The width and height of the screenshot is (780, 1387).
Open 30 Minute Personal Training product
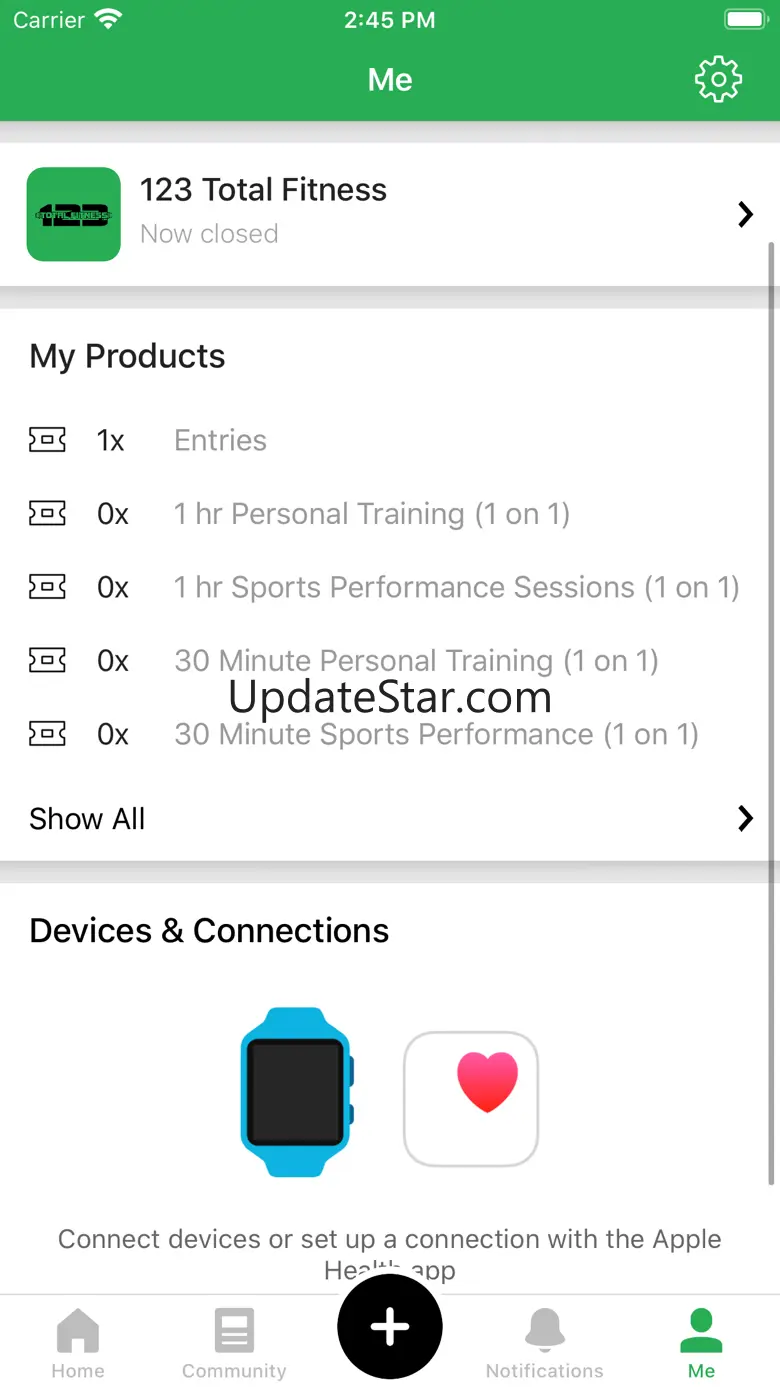(390, 661)
